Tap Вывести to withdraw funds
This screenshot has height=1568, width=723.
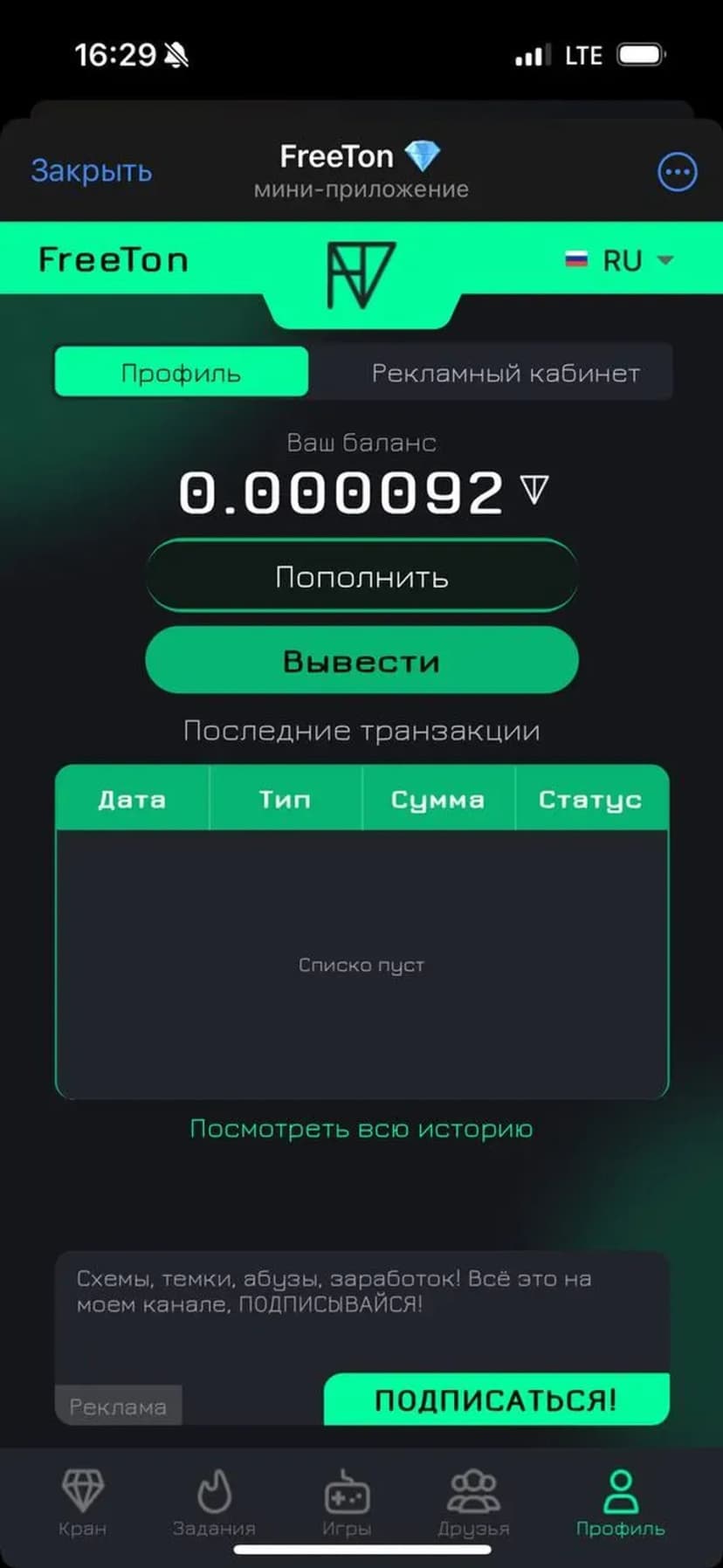361,661
